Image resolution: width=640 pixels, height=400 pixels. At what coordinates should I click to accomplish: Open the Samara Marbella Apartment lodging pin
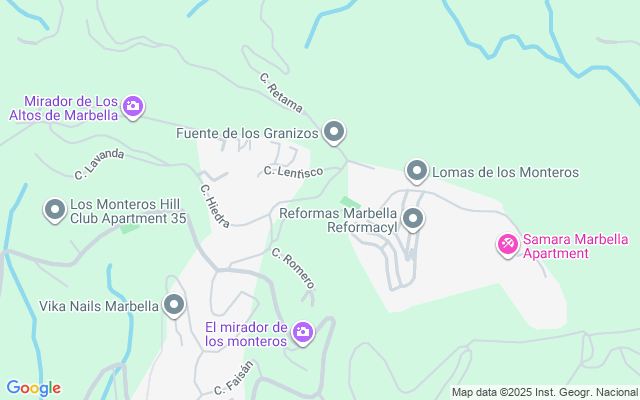[508, 244]
